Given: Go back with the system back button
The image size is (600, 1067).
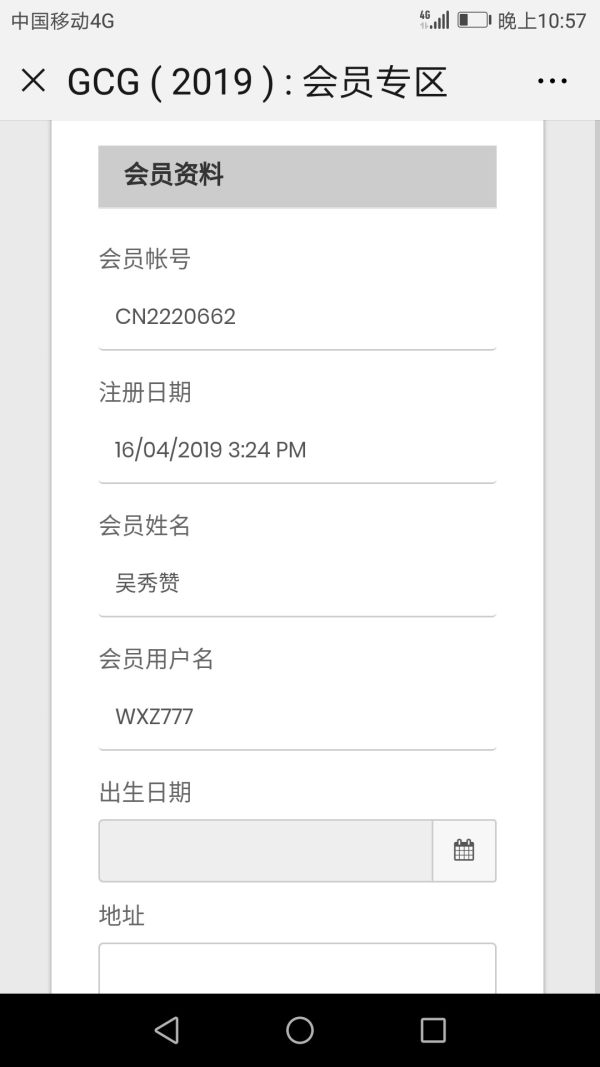Looking at the screenshot, I should 166,1030.
